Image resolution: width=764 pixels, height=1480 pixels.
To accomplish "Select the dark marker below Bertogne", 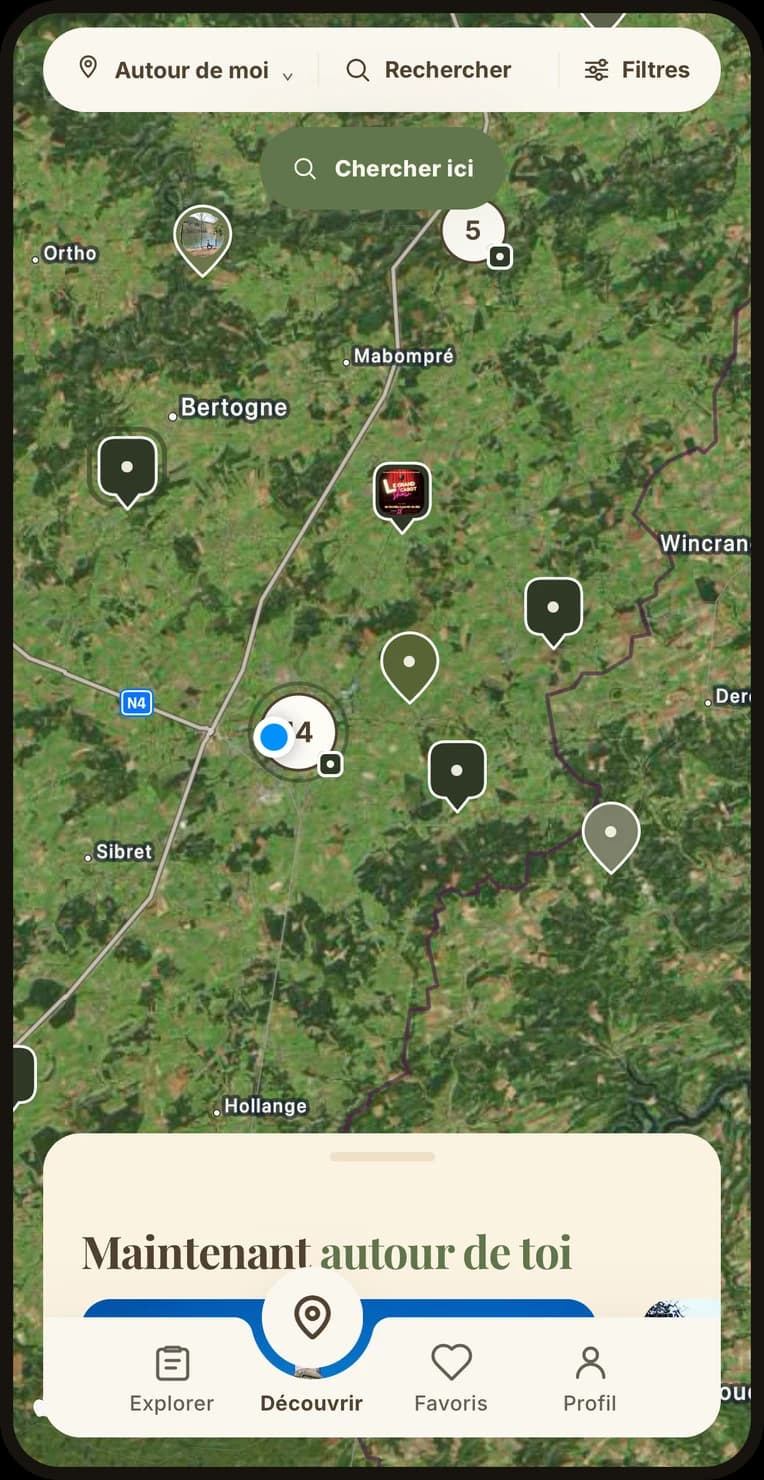I will click(127, 471).
